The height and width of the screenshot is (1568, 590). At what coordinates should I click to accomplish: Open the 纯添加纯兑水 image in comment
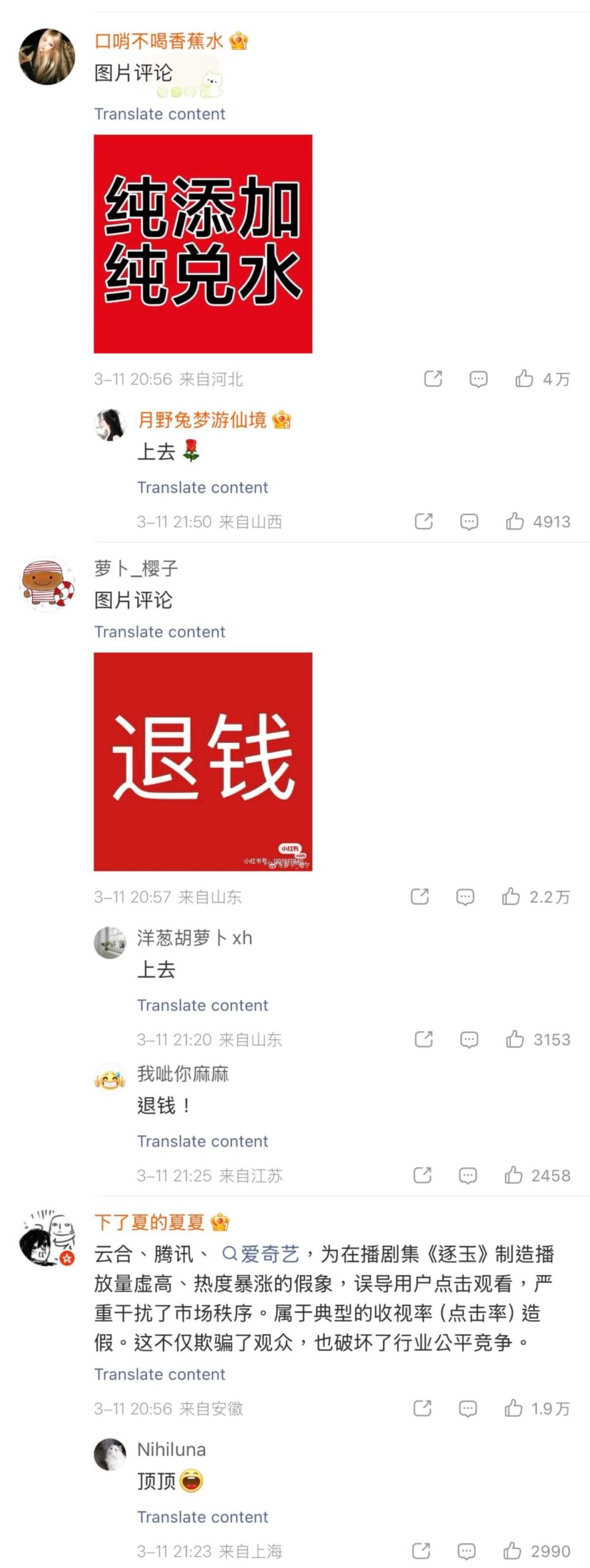tap(203, 244)
